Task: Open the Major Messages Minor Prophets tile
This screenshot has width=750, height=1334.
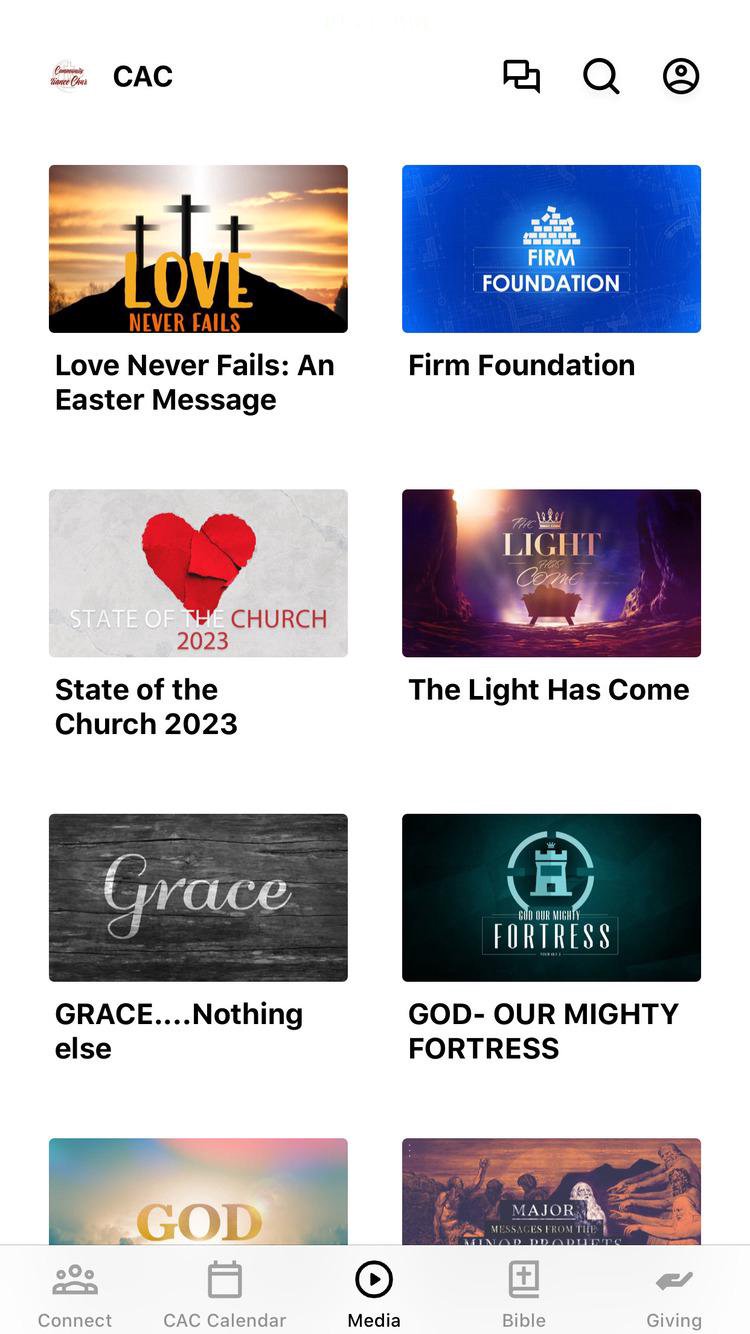Action: pos(551,1194)
